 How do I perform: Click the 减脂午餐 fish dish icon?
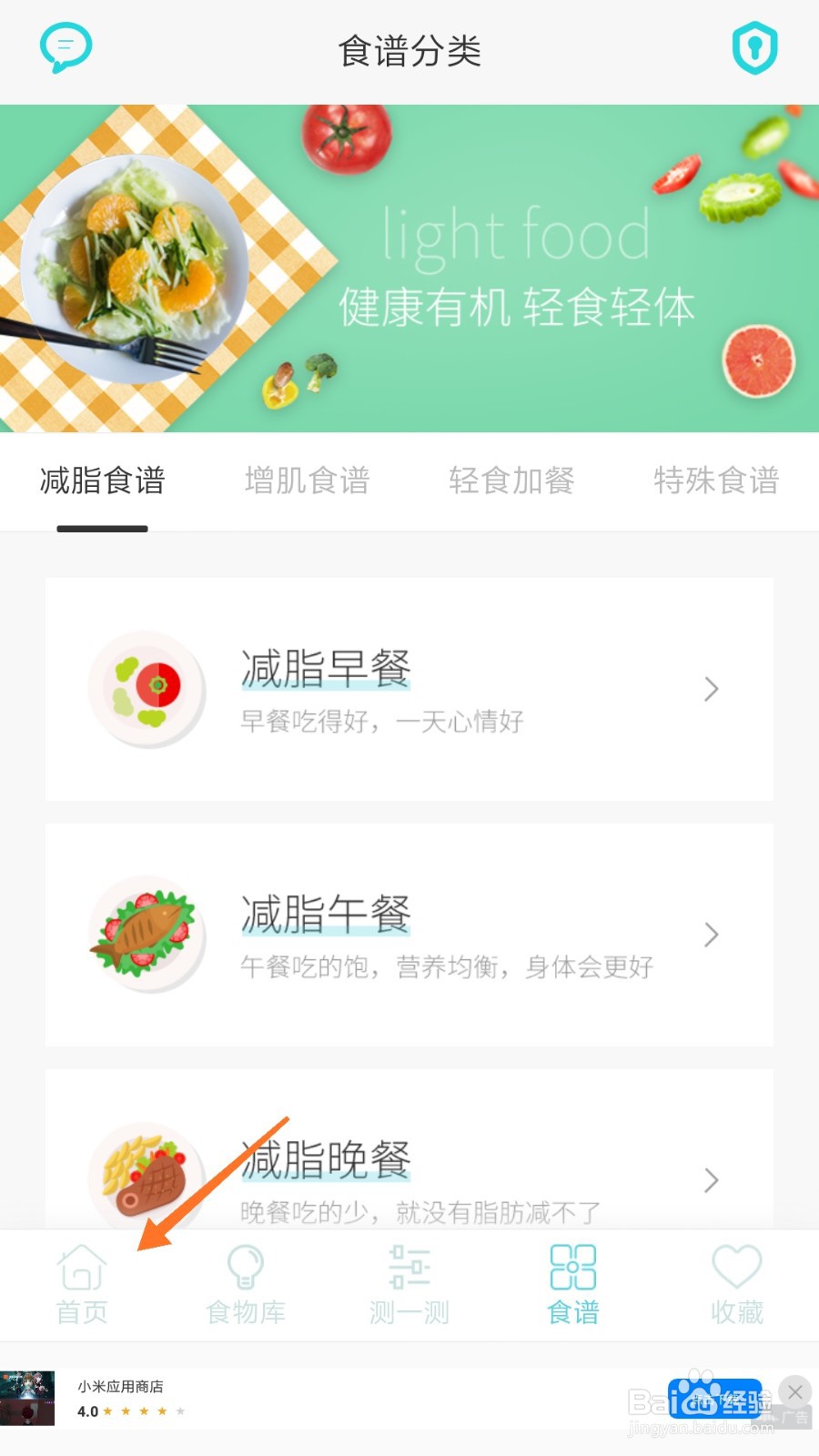(147, 935)
